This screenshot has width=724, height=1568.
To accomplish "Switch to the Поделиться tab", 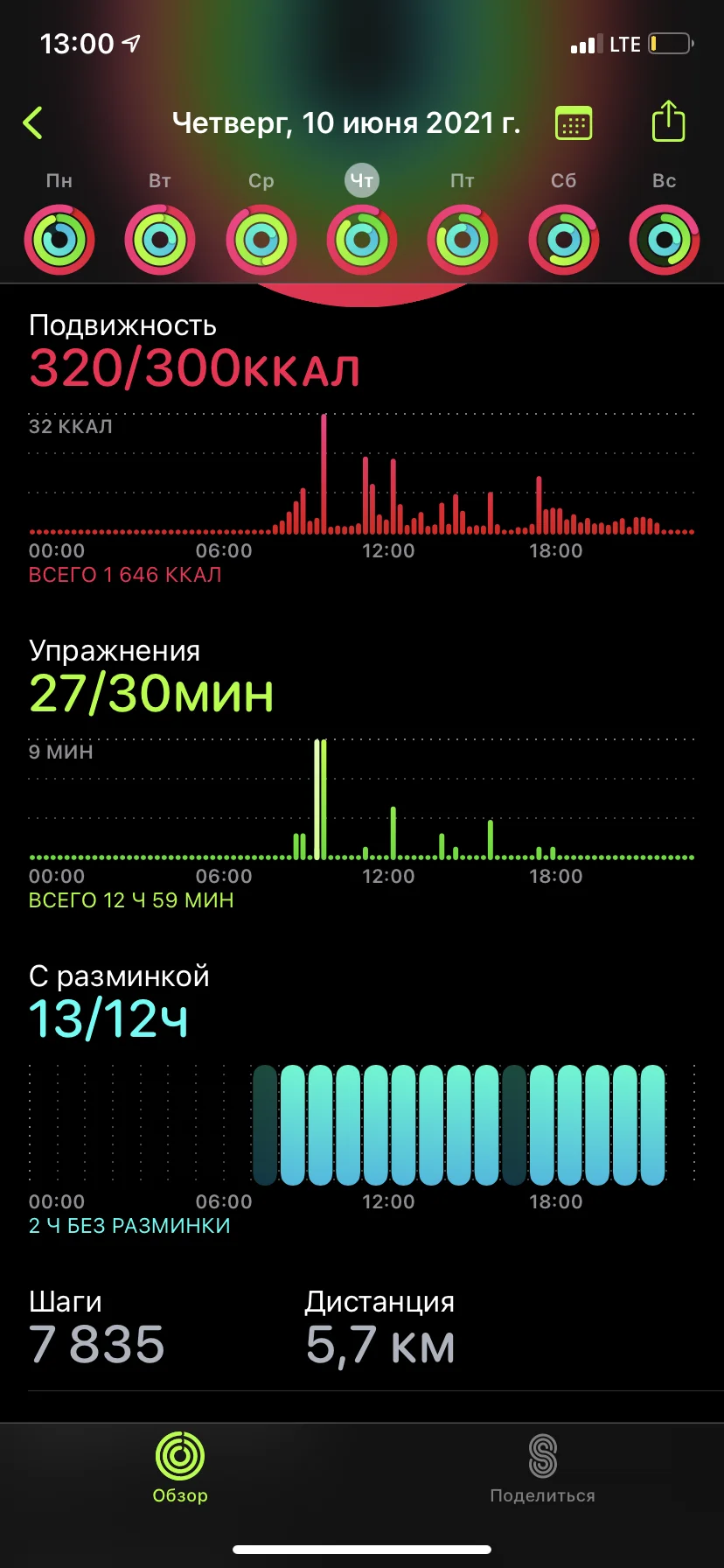I will (x=542, y=1468).
